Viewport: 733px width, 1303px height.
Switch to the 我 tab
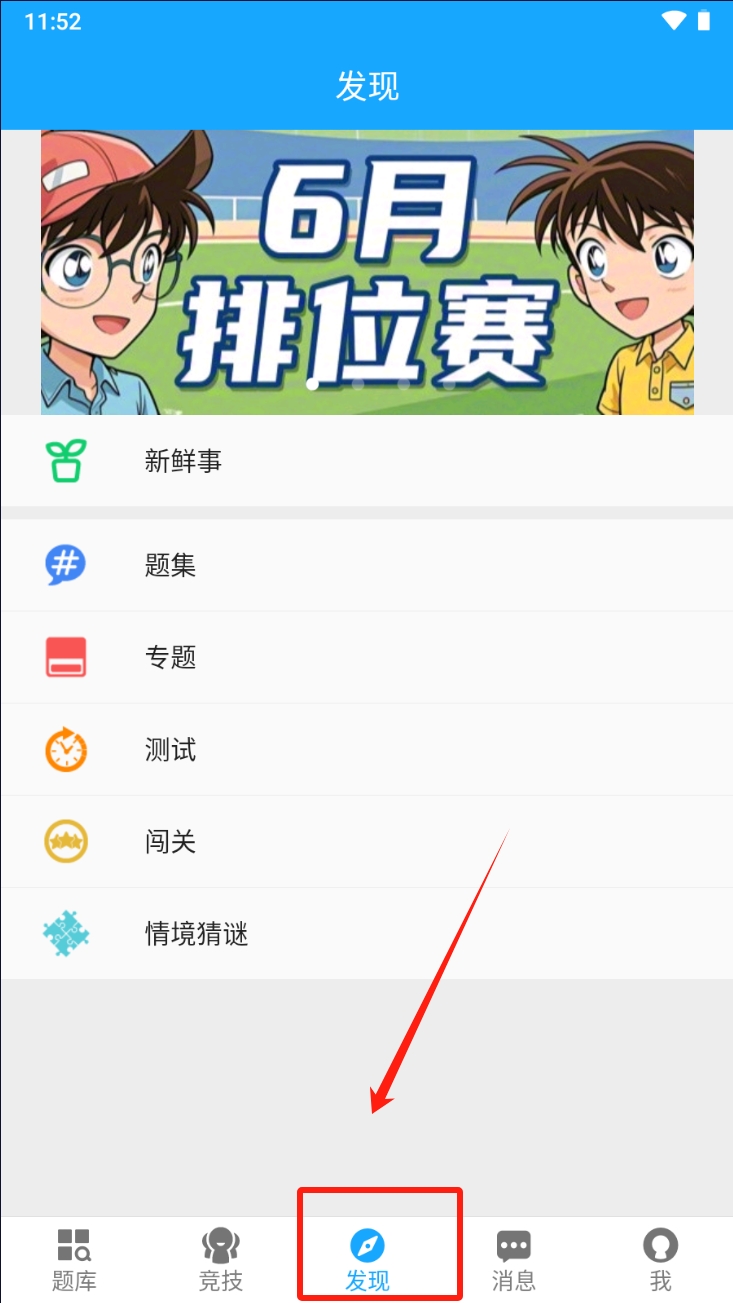click(x=659, y=1259)
